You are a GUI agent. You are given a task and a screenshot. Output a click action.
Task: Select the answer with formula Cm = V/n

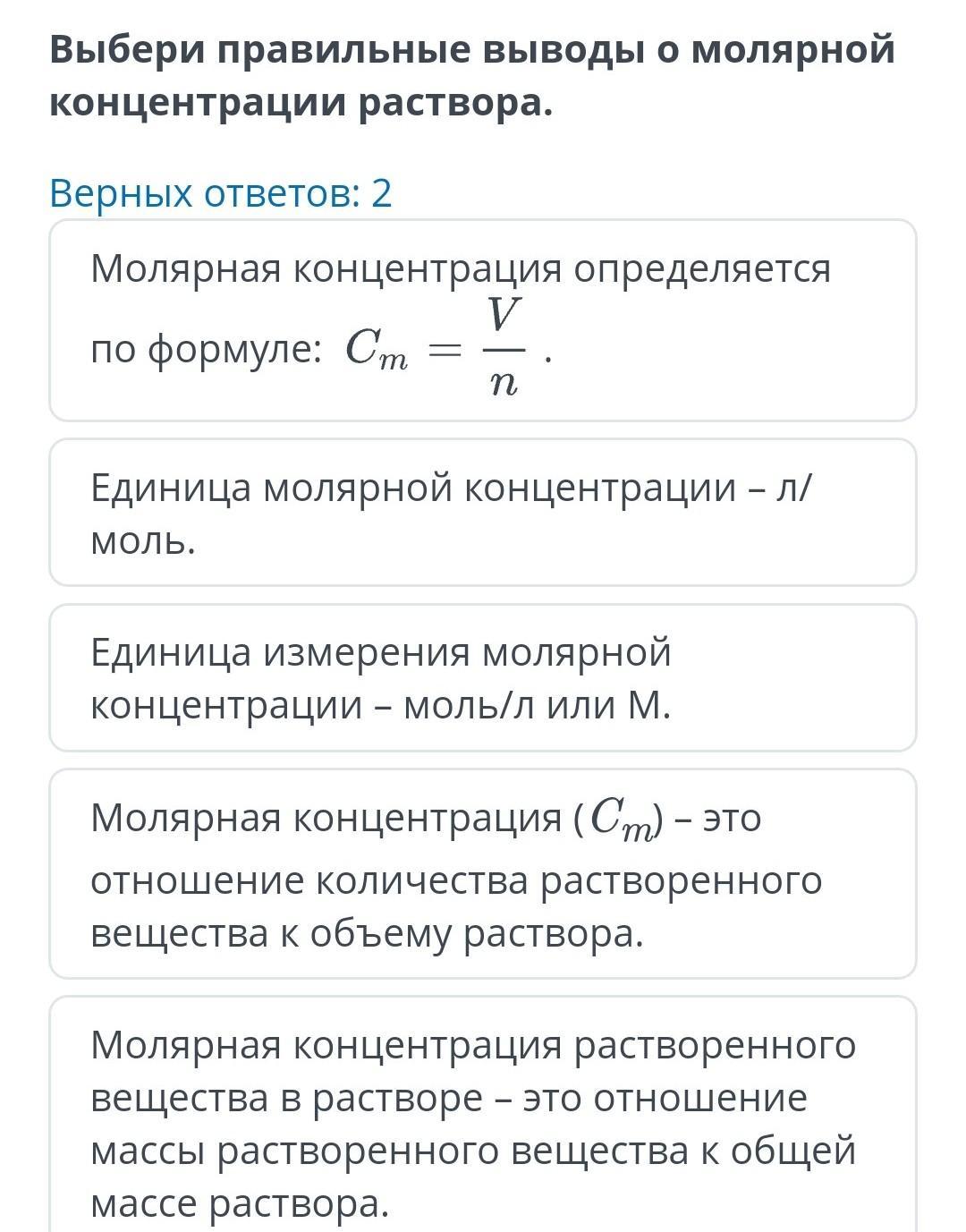pyautogui.click(x=483, y=320)
